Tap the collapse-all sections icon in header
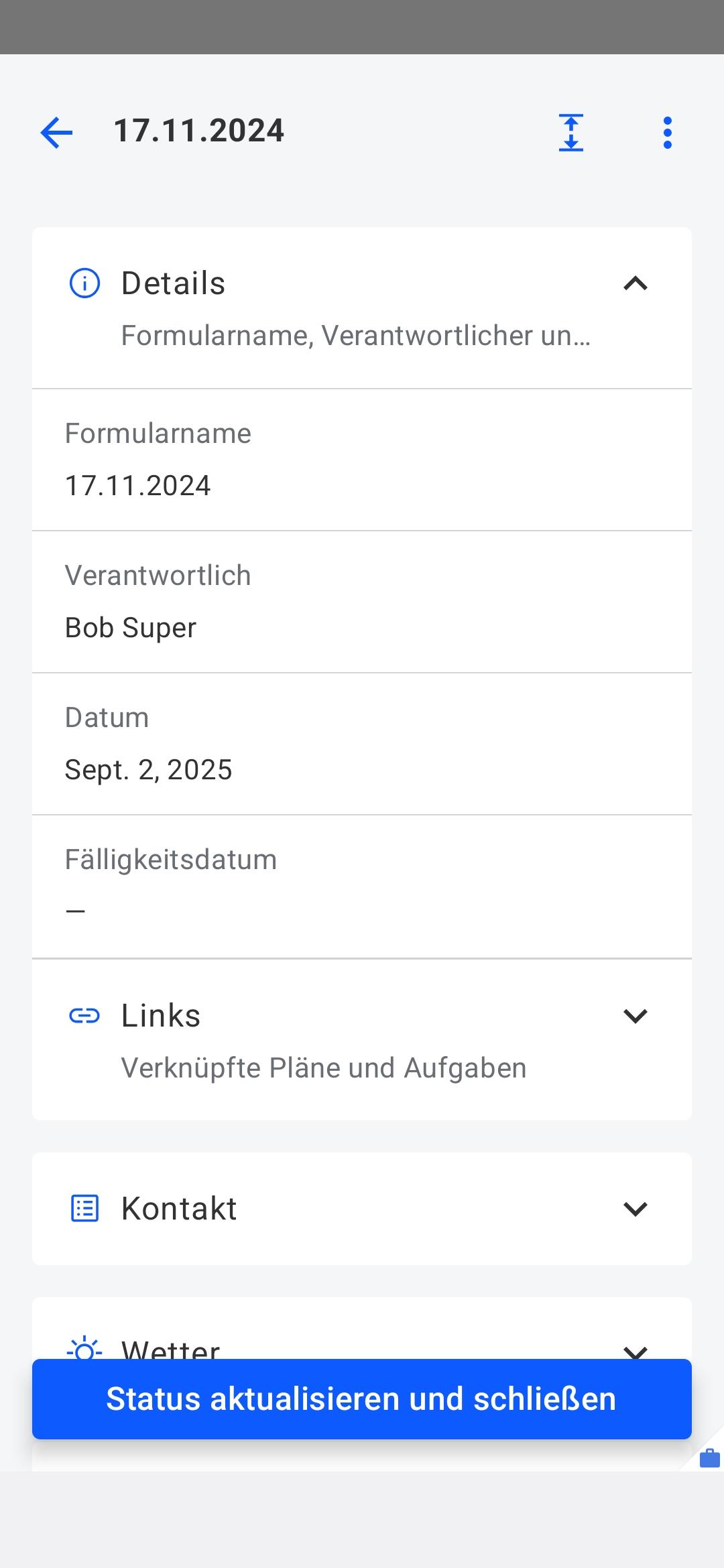The image size is (724, 1568). [x=570, y=132]
